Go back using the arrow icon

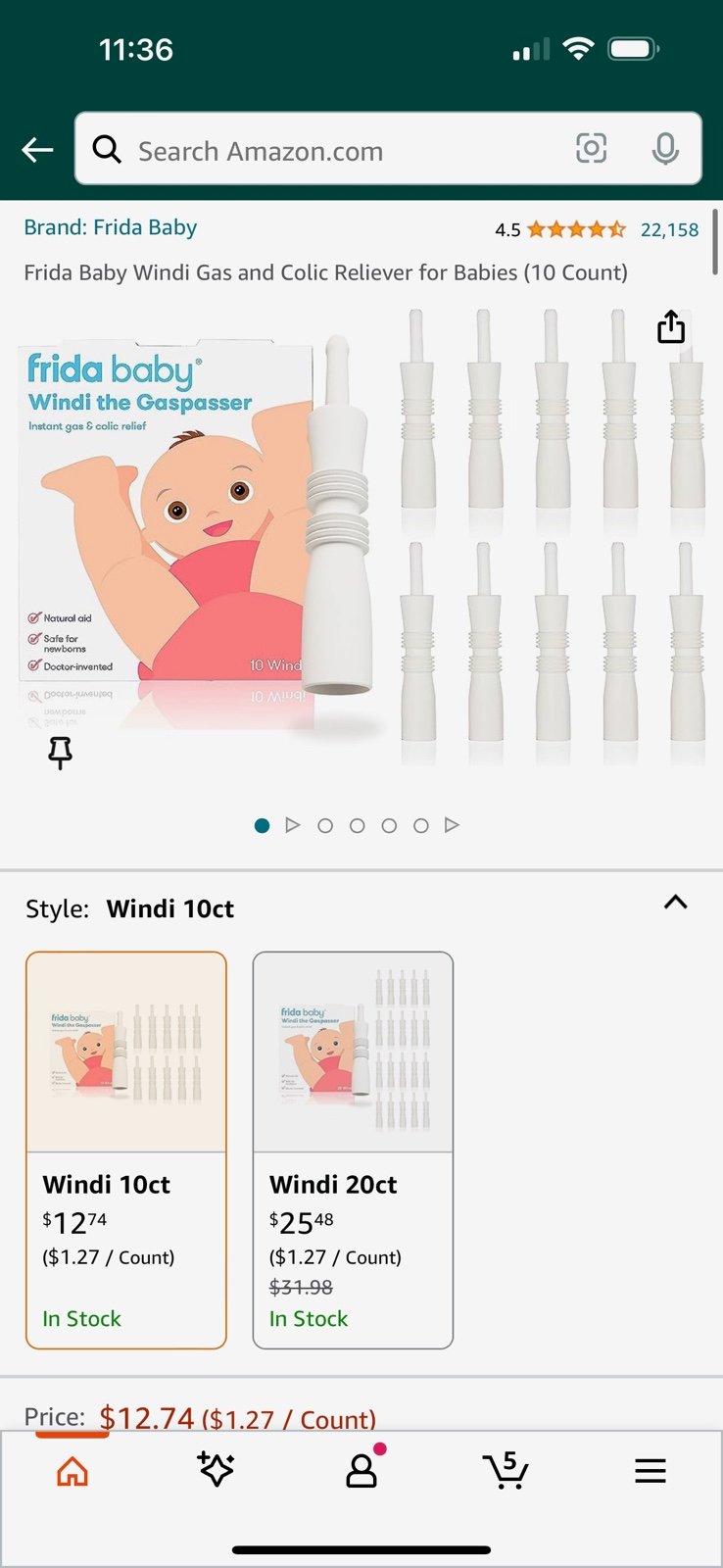pos(37,150)
